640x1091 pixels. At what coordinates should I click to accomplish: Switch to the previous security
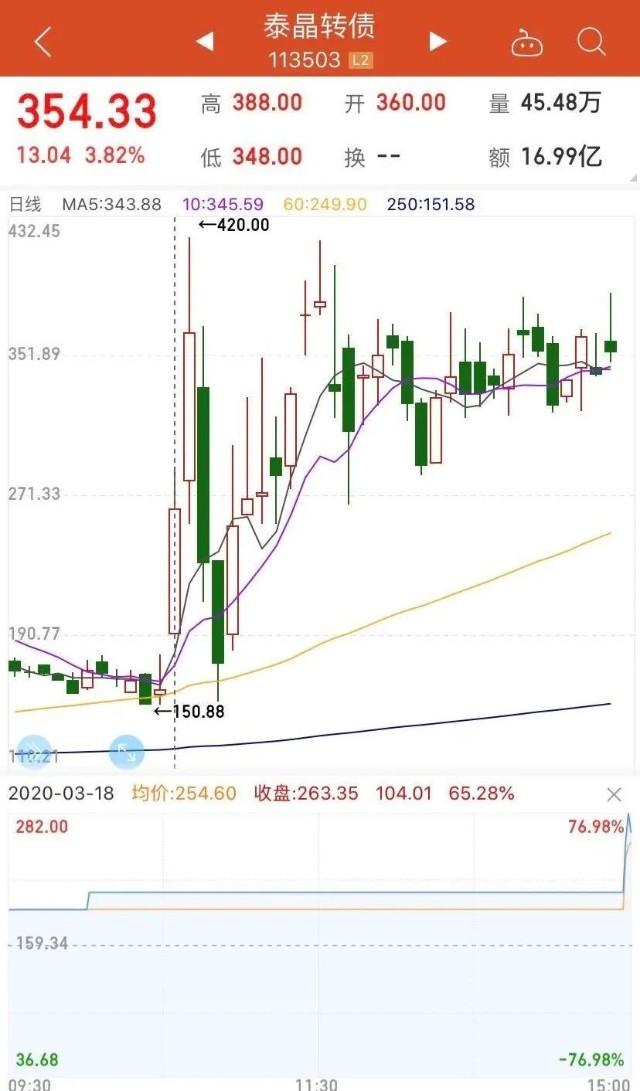pyautogui.click(x=205, y=42)
